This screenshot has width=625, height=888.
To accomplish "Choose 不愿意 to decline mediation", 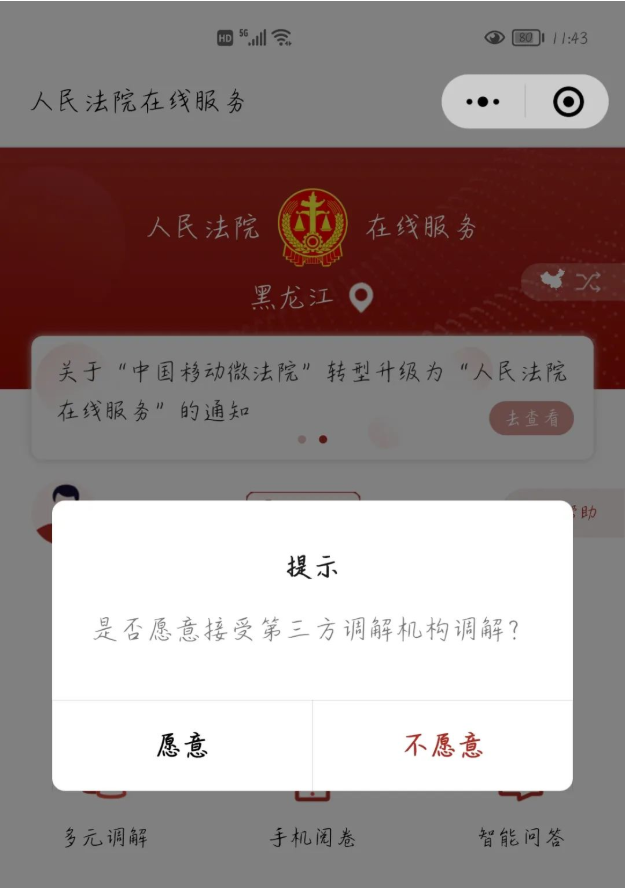I will [443, 746].
